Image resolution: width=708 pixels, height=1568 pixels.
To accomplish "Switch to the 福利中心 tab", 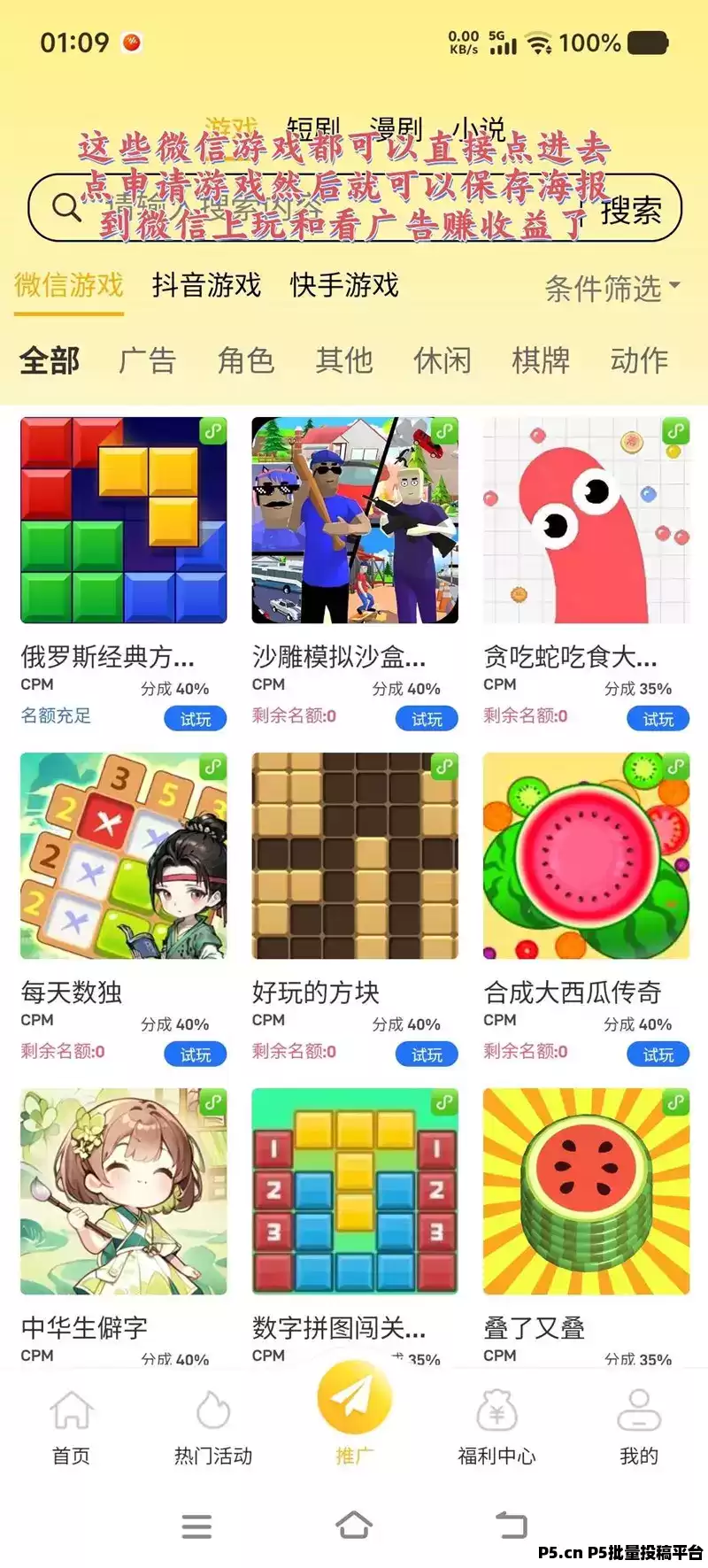I will pyautogui.click(x=496, y=1425).
